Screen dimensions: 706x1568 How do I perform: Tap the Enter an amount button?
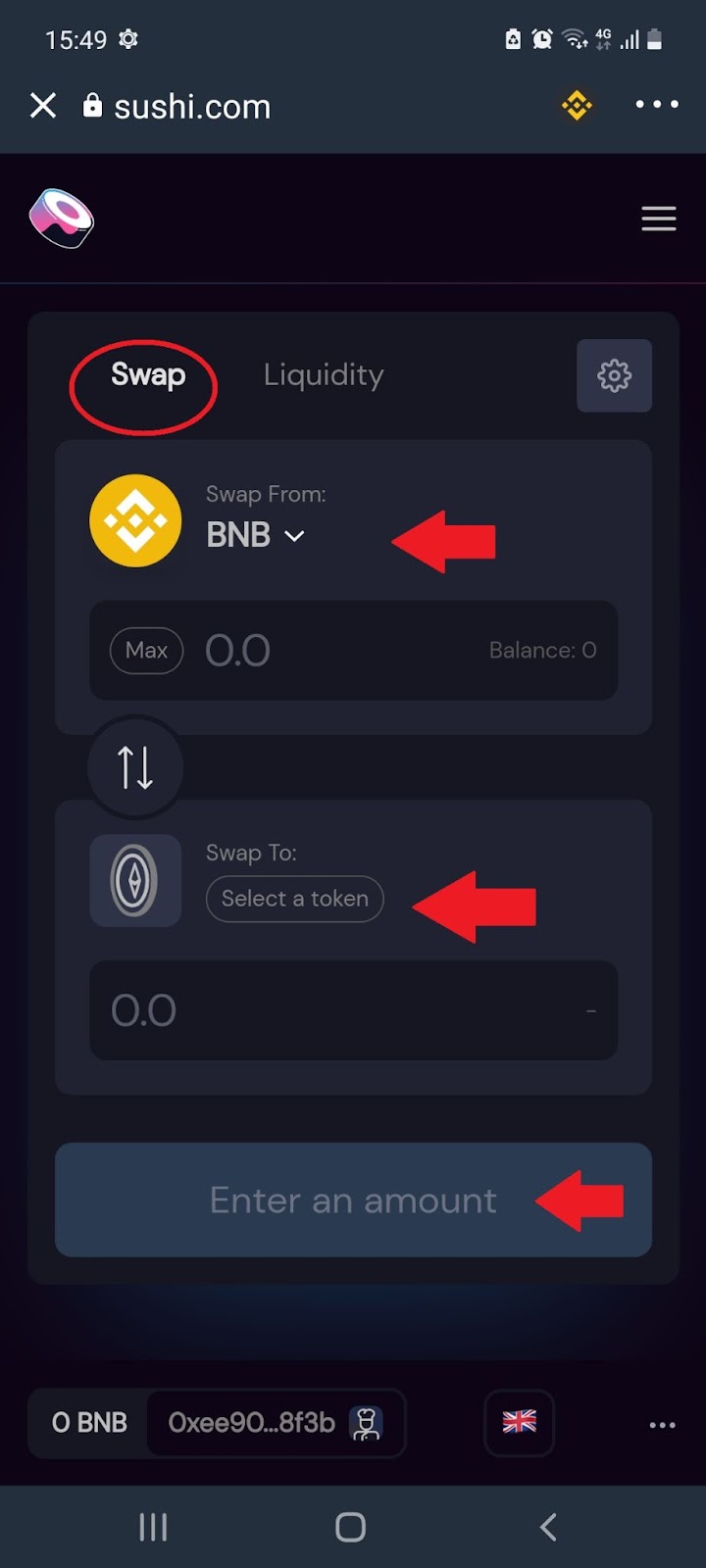[x=353, y=1200]
